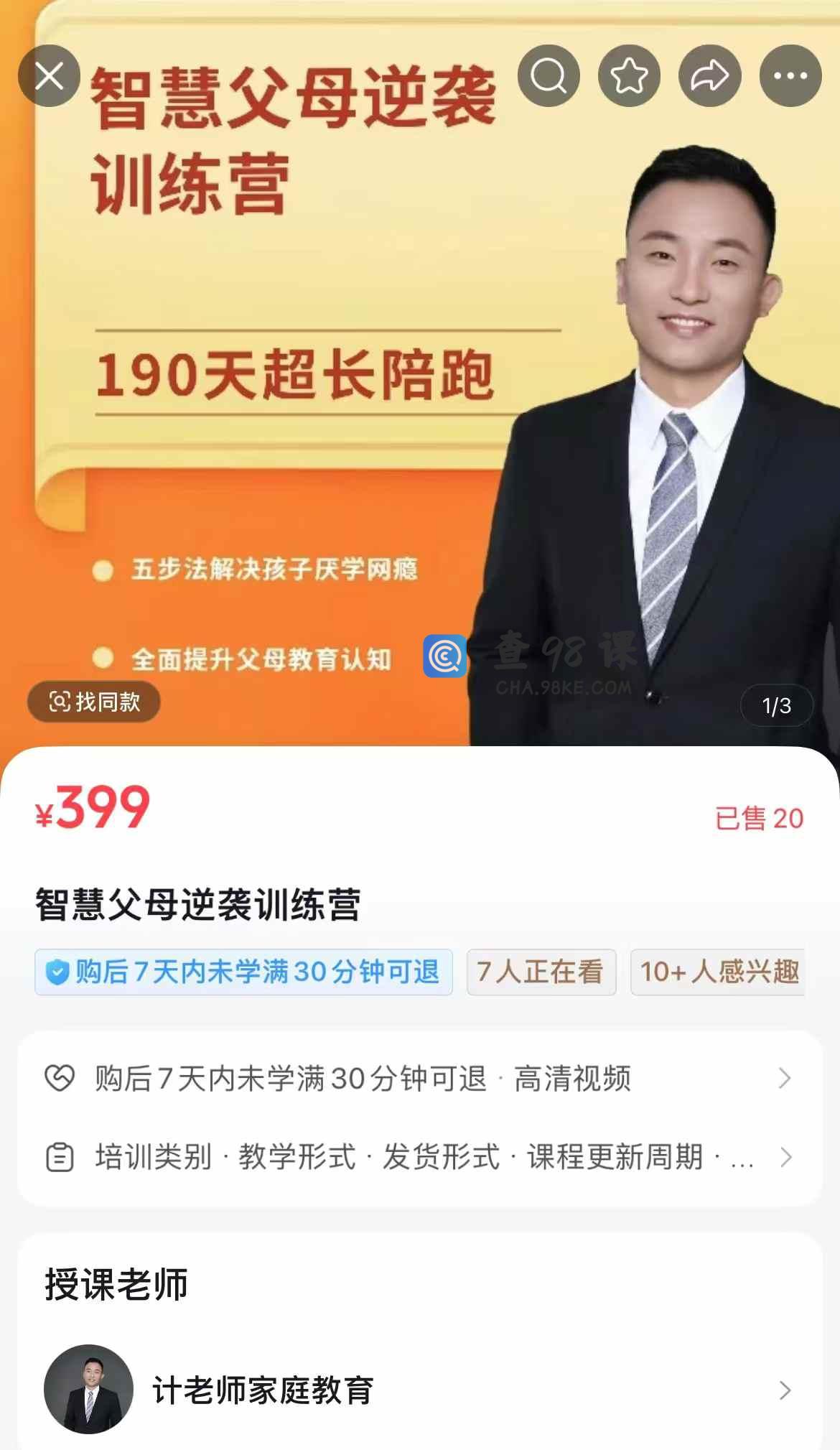This screenshot has width=840, height=1450.
Task: Tap the 购后7天内未学满30分钟可退 chip
Action: (x=243, y=972)
